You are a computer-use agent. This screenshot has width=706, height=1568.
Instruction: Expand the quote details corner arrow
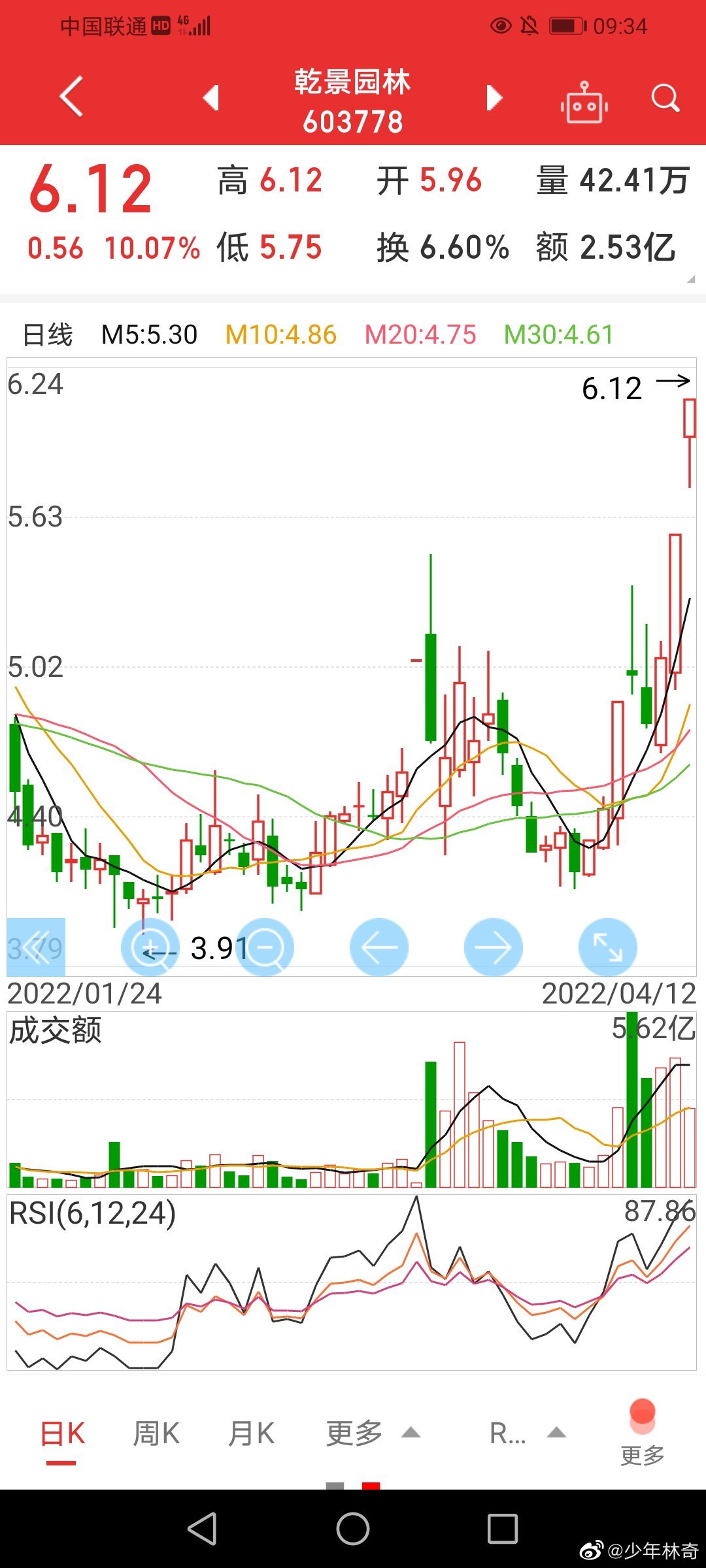pyautogui.click(x=691, y=280)
